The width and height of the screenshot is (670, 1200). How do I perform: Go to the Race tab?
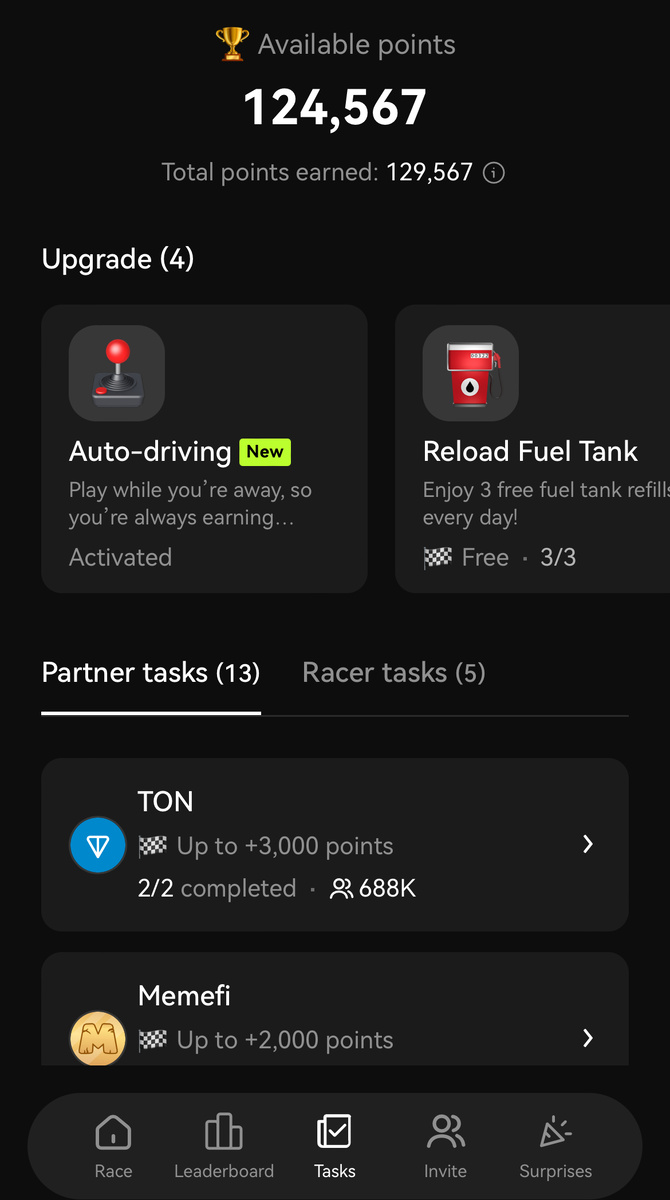tap(113, 1146)
